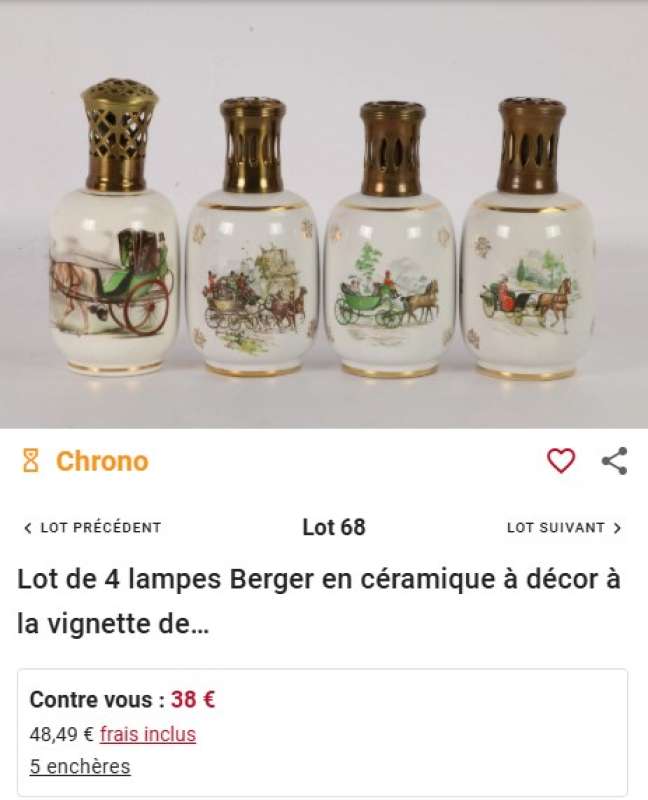
Task: View the 5 enchères bid history
Action: point(80,767)
